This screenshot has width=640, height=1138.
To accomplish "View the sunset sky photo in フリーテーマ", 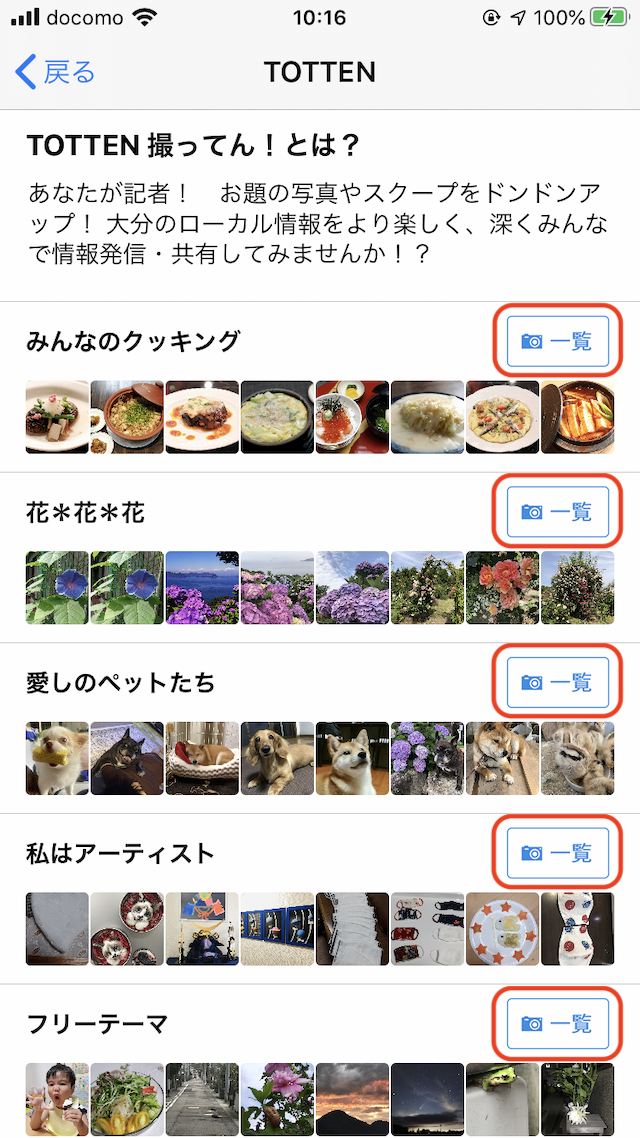I will tap(352, 1099).
